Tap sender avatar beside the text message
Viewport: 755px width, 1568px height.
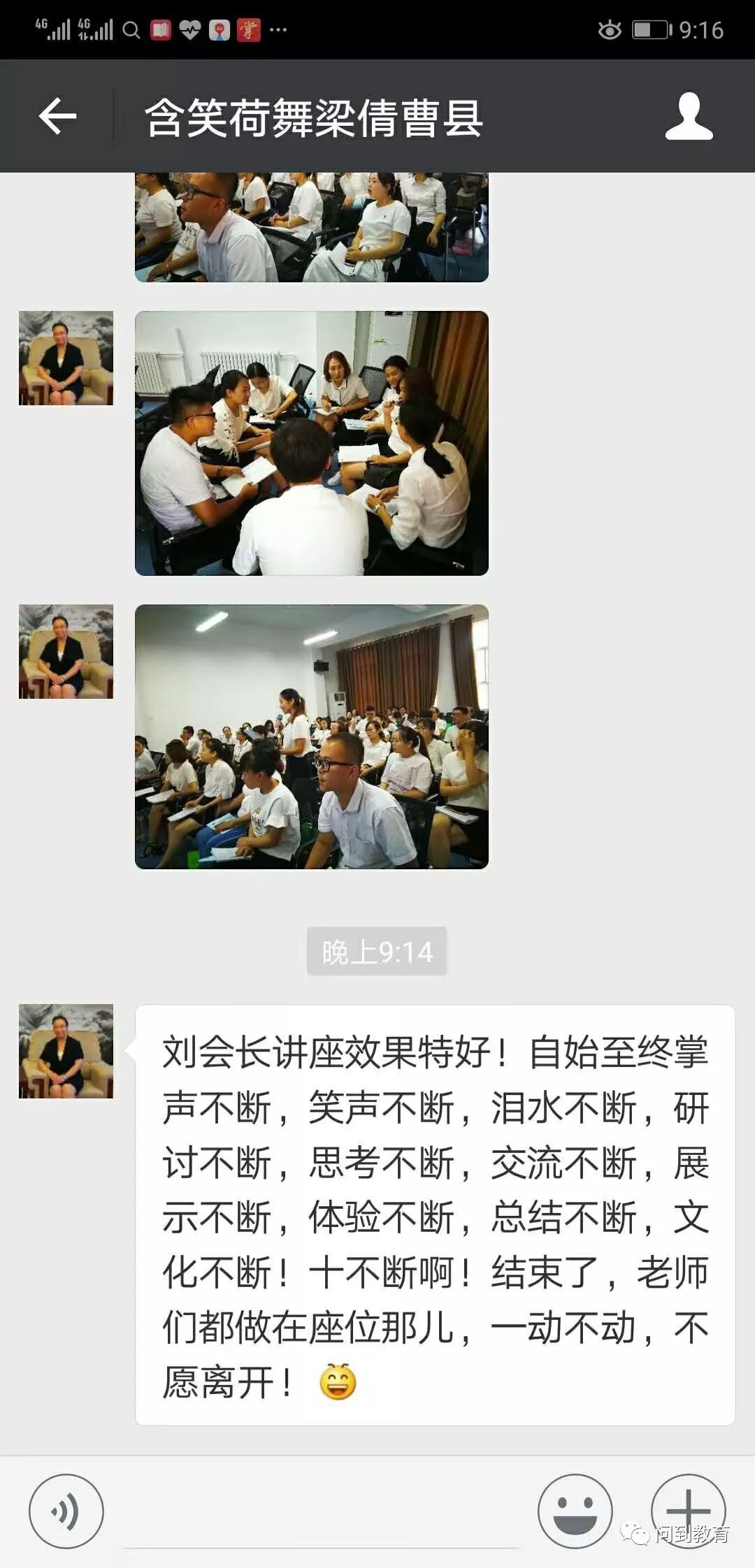66,1051
